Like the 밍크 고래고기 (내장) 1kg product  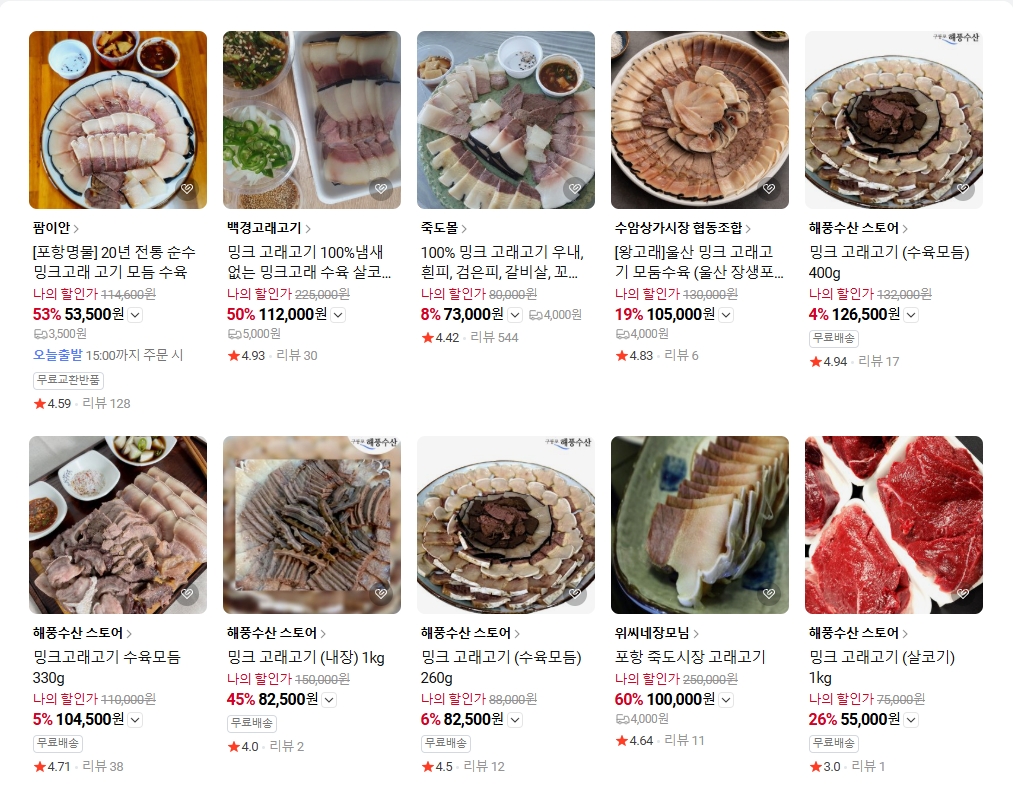click(x=380, y=593)
